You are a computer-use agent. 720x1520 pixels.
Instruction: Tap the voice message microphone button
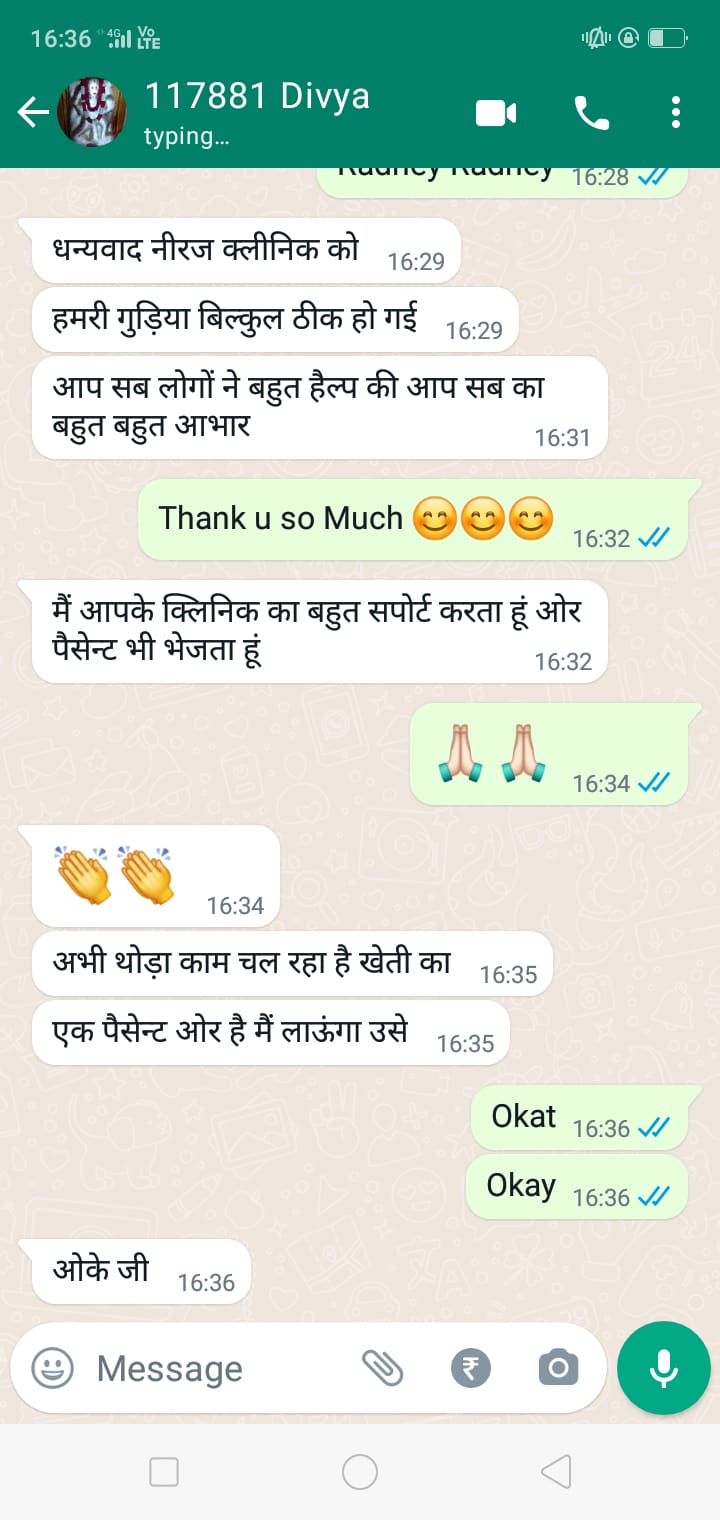[664, 1368]
